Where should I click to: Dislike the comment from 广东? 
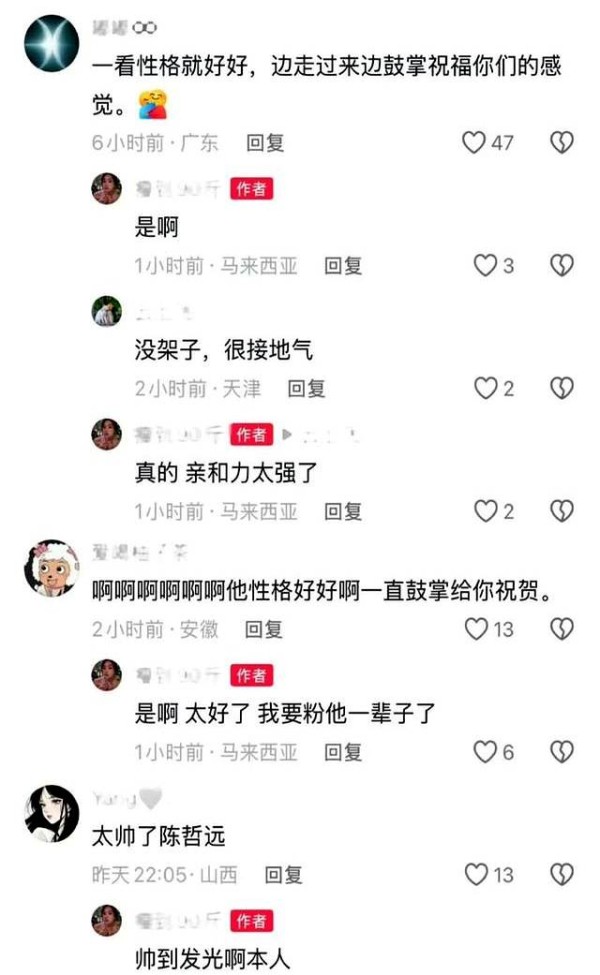click(562, 143)
